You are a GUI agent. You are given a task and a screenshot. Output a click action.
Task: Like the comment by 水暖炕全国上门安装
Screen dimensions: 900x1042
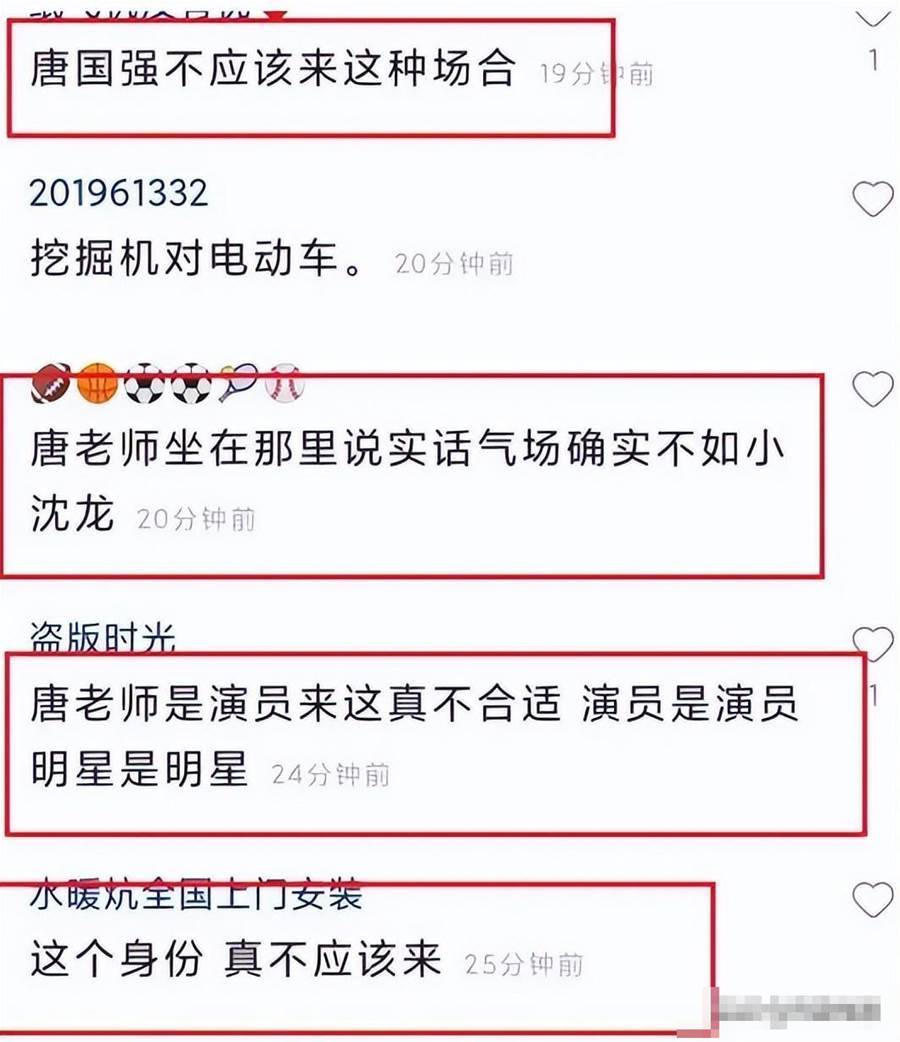[872, 900]
